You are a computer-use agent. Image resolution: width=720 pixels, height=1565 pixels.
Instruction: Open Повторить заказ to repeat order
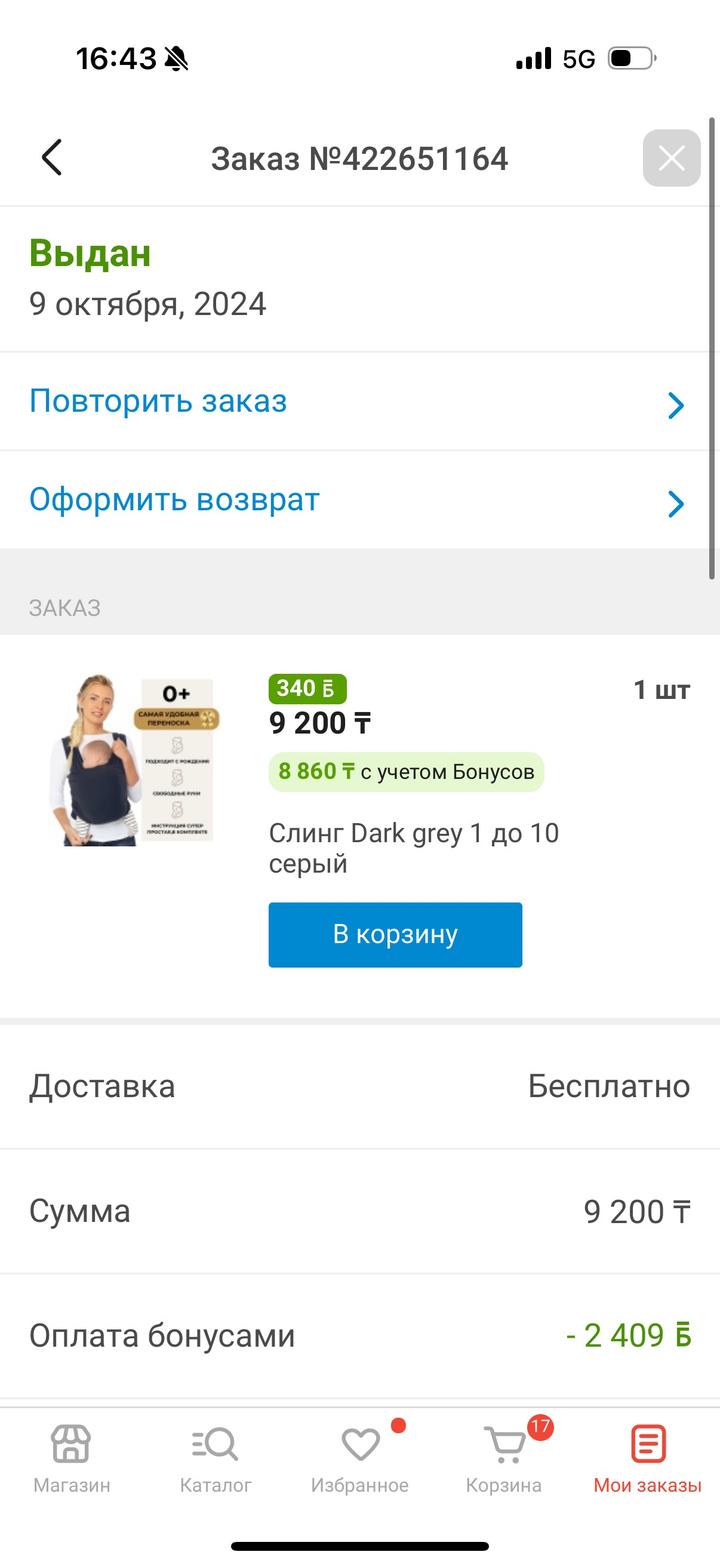[358, 402]
